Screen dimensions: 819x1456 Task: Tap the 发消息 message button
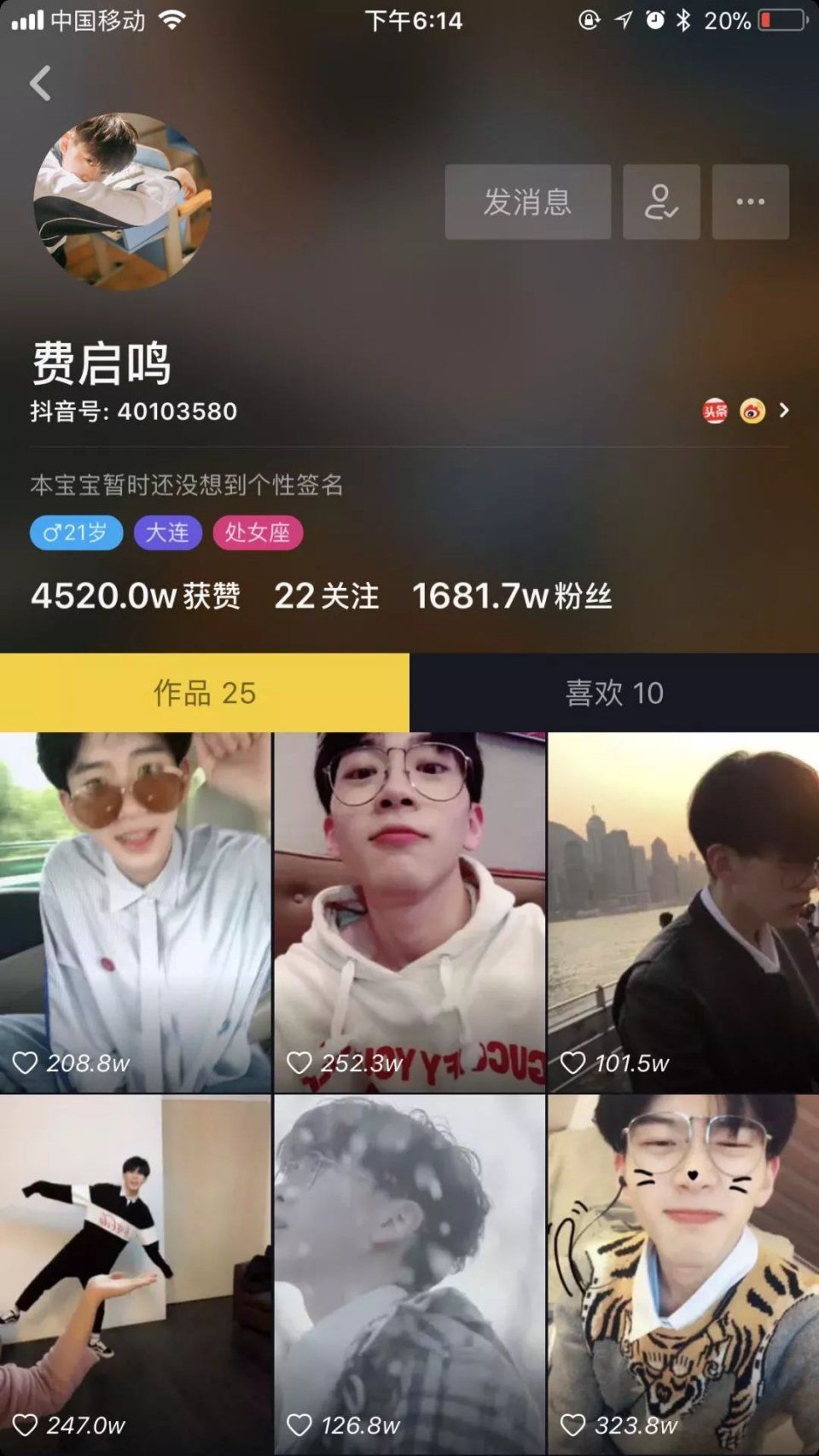point(527,202)
